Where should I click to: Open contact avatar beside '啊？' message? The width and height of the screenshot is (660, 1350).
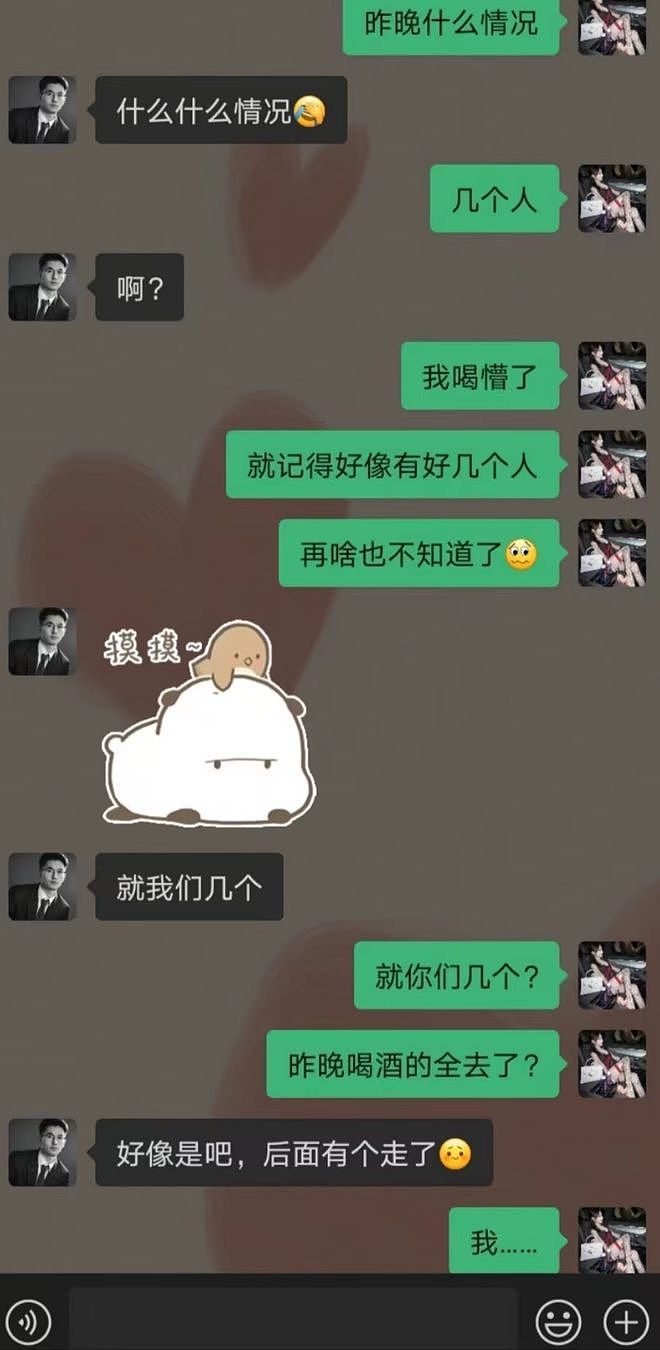(42, 287)
